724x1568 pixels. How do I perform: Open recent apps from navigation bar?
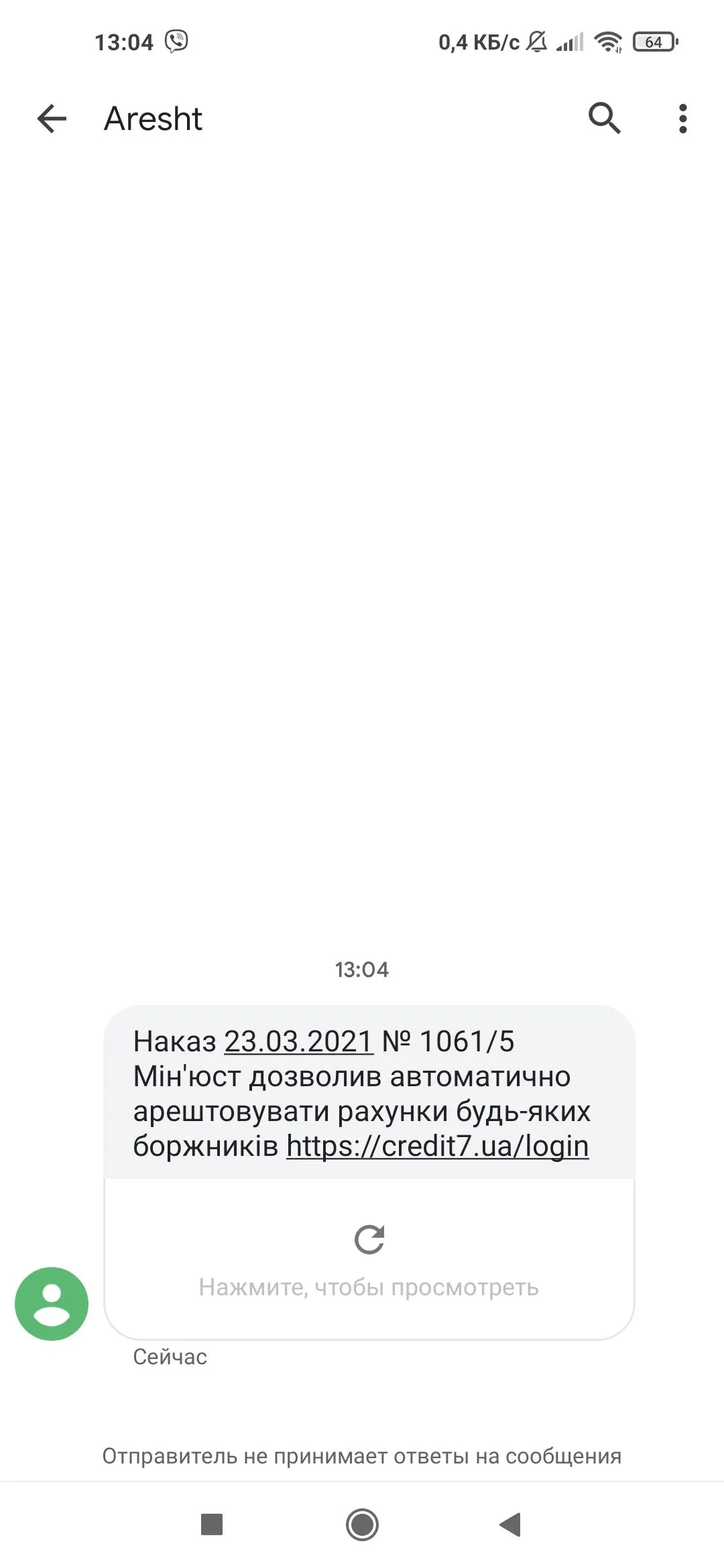[212, 1524]
